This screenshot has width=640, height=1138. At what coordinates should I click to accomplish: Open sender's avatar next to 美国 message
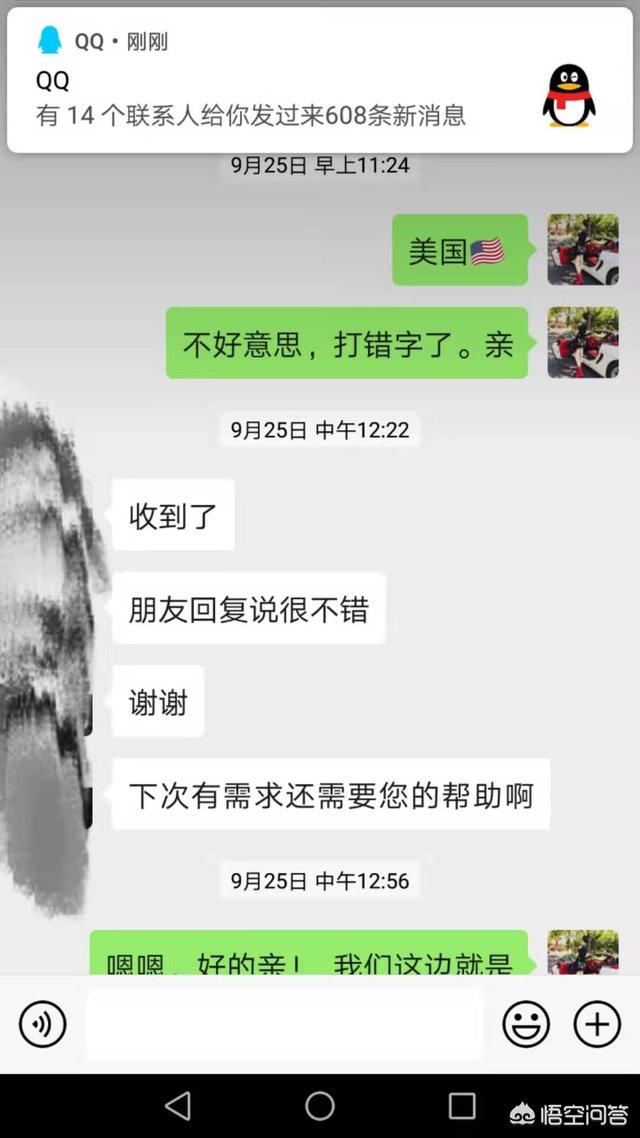(583, 249)
